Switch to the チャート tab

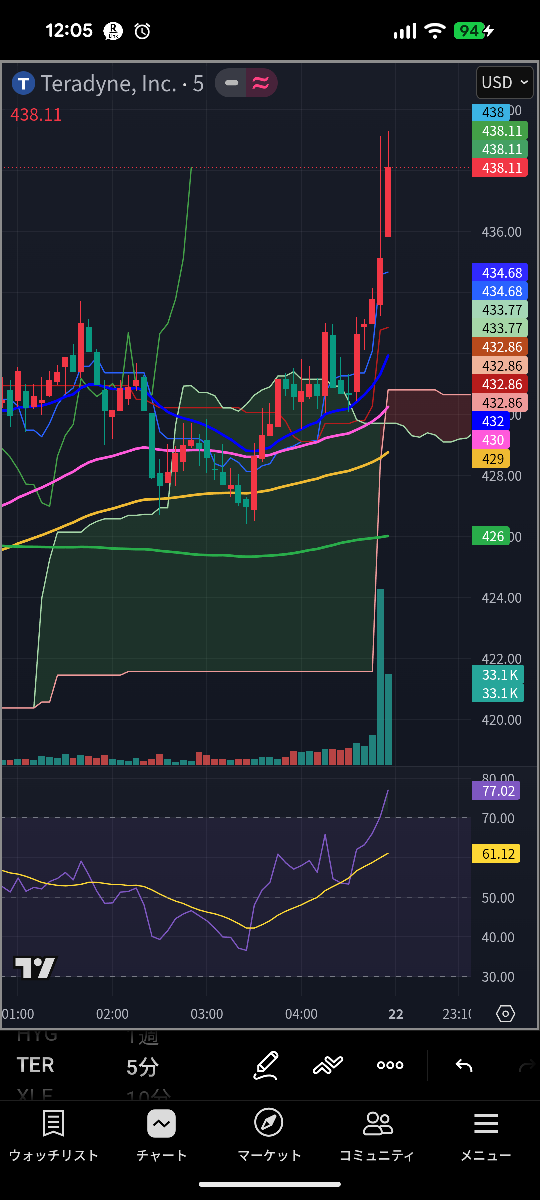(162, 1137)
